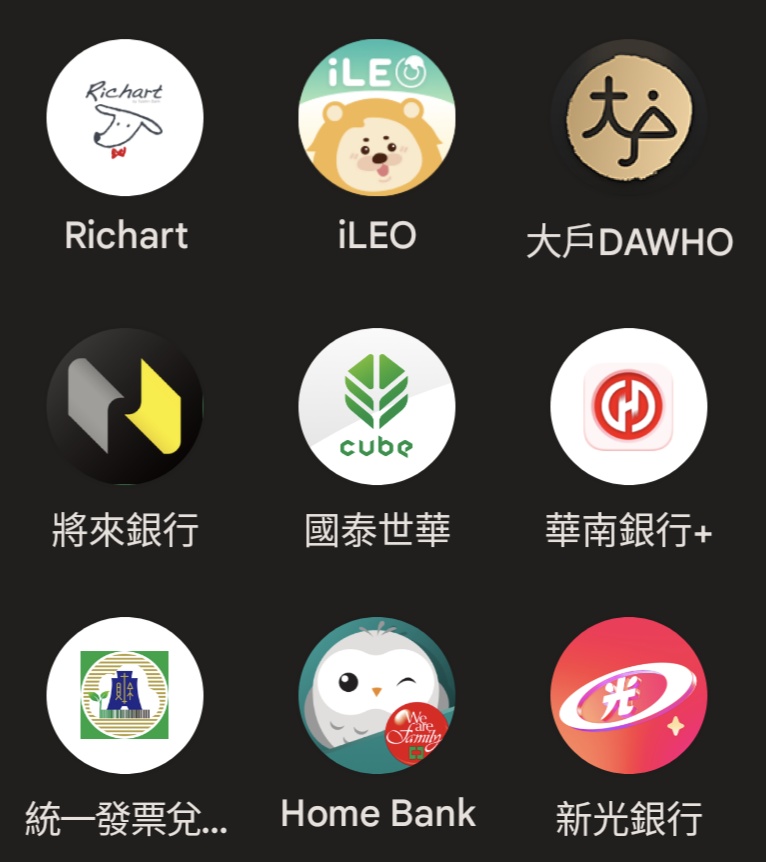Launch the Home Bank app
The width and height of the screenshot is (766, 862).
[377, 695]
